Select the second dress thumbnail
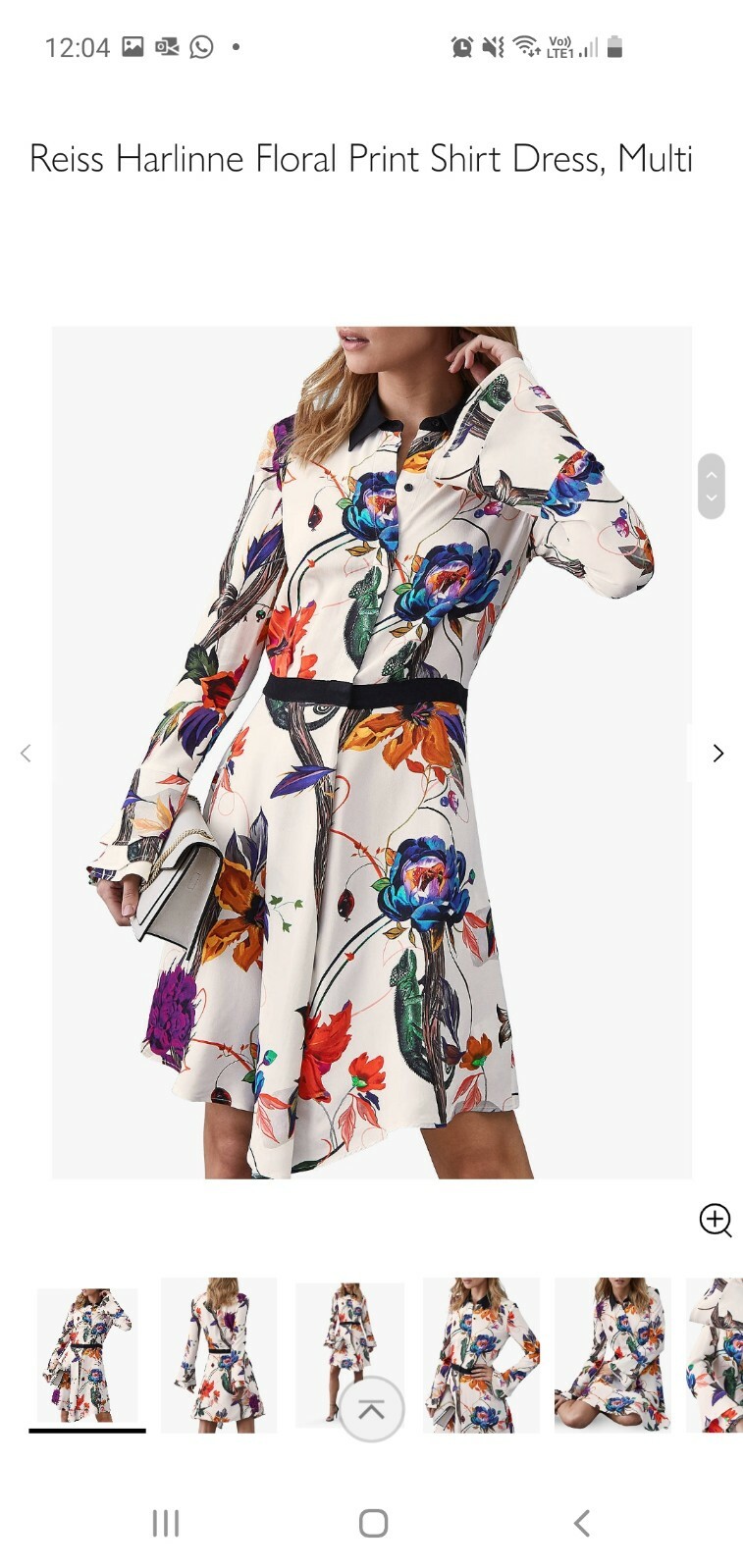 coord(217,1355)
